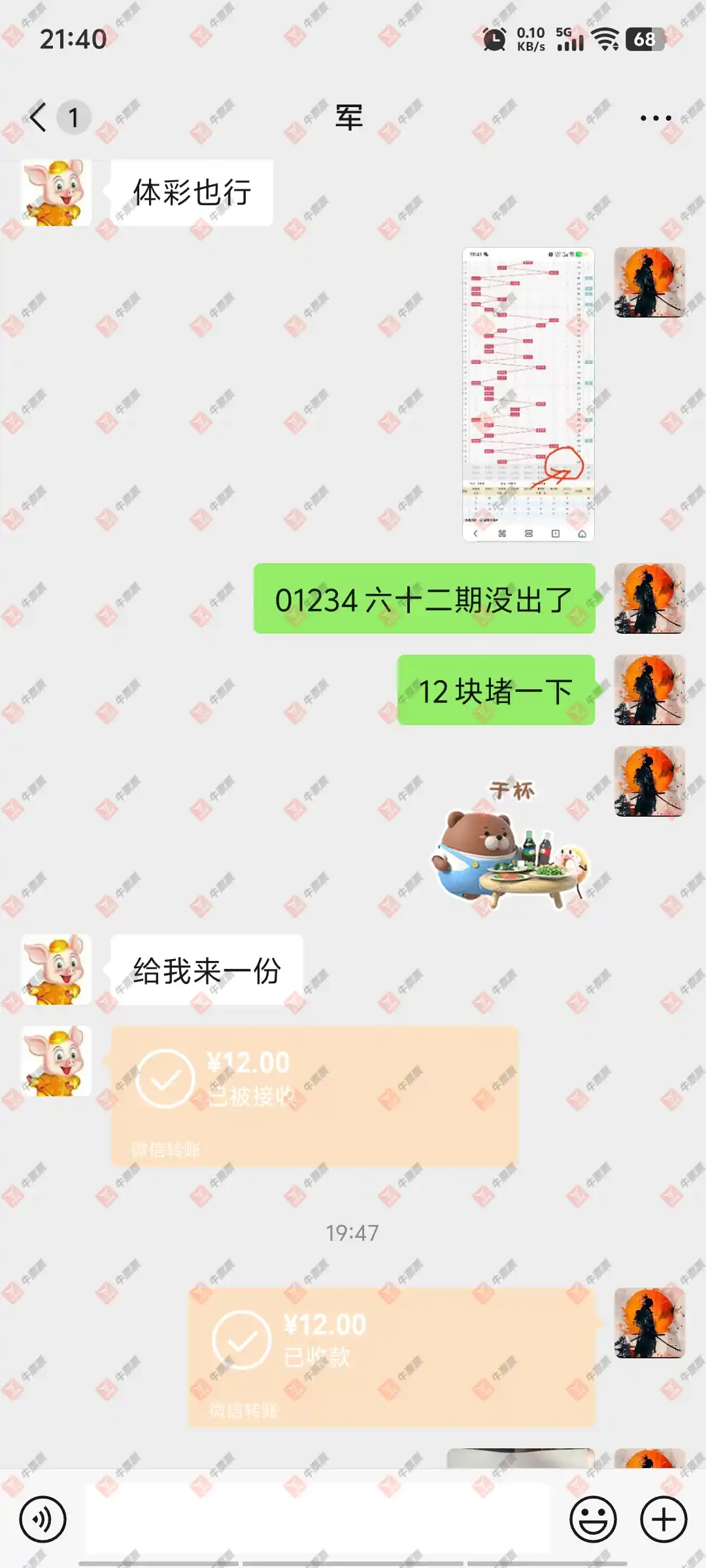The width and height of the screenshot is (706, 1568).
Task: Open the emoji sticker panel
Action: (593, 1520)
